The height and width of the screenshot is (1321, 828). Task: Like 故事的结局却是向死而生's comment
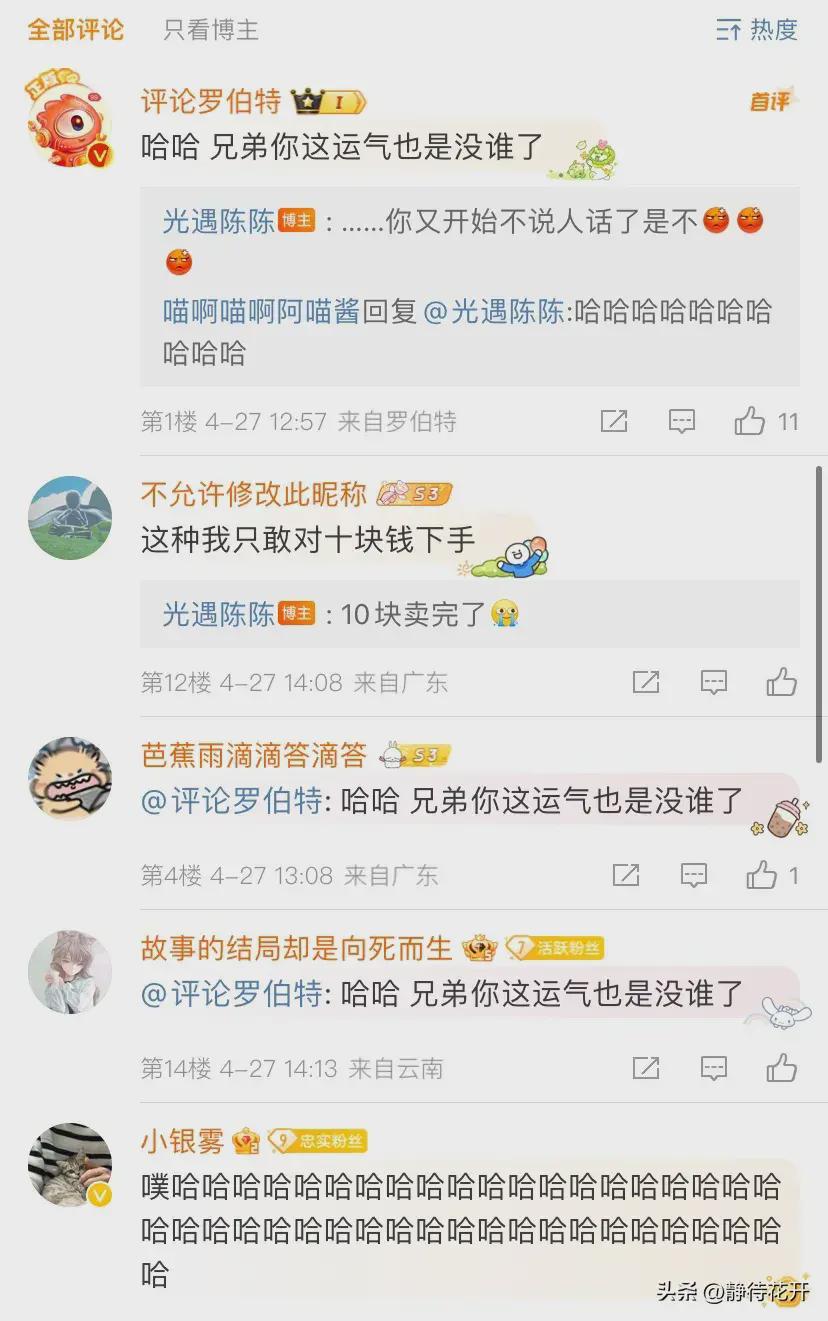point(782,1068)
